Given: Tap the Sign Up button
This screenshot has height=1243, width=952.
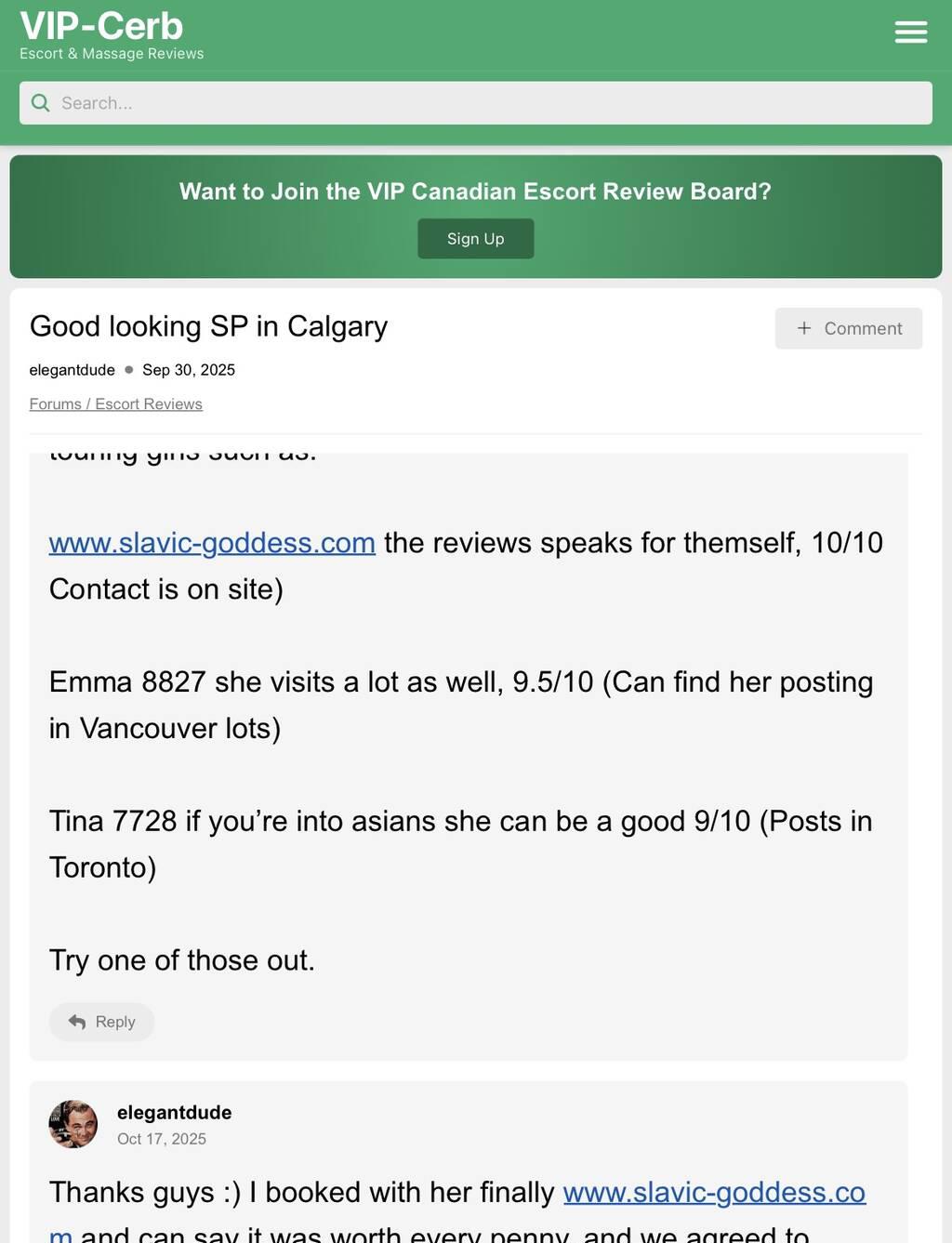Looking at the screenshot, I should point(475,239).
